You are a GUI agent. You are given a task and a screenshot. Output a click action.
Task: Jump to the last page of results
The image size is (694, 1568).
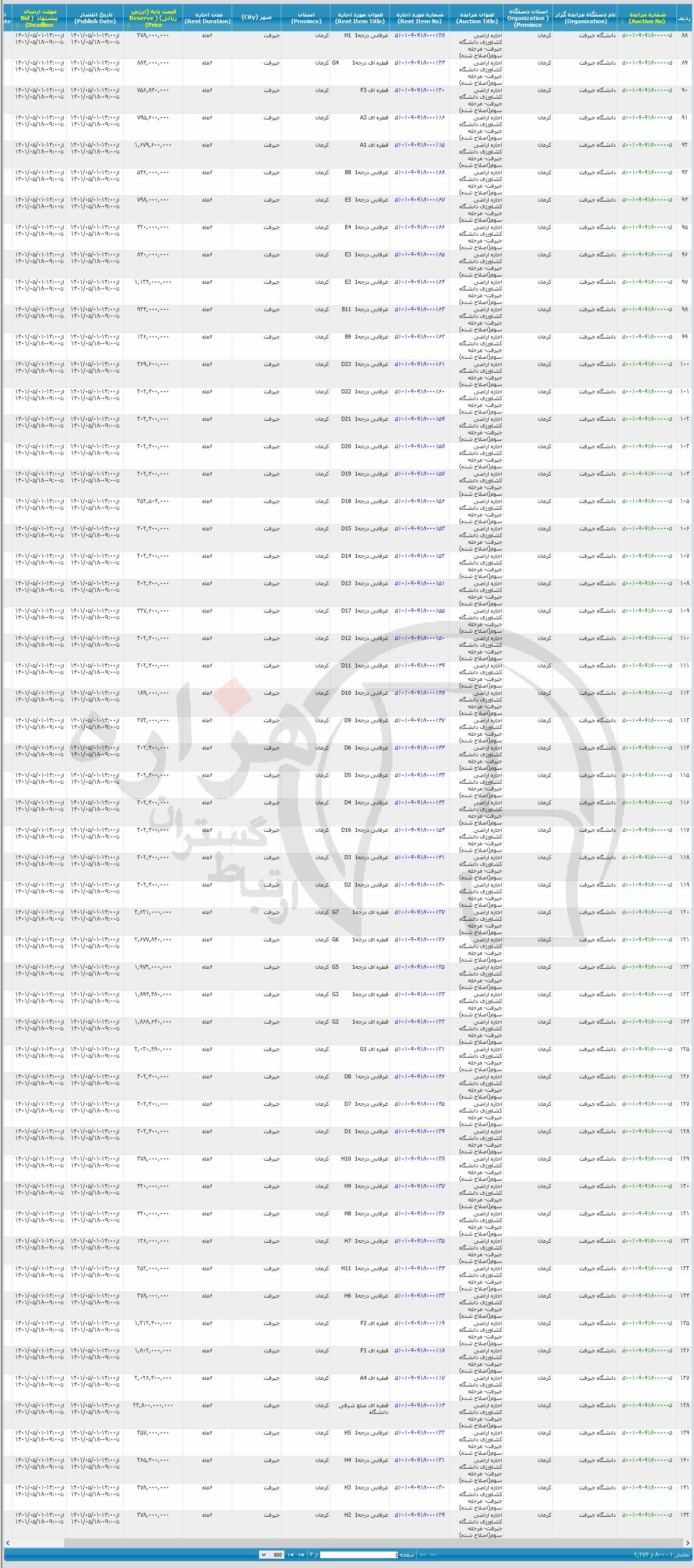291,1555
